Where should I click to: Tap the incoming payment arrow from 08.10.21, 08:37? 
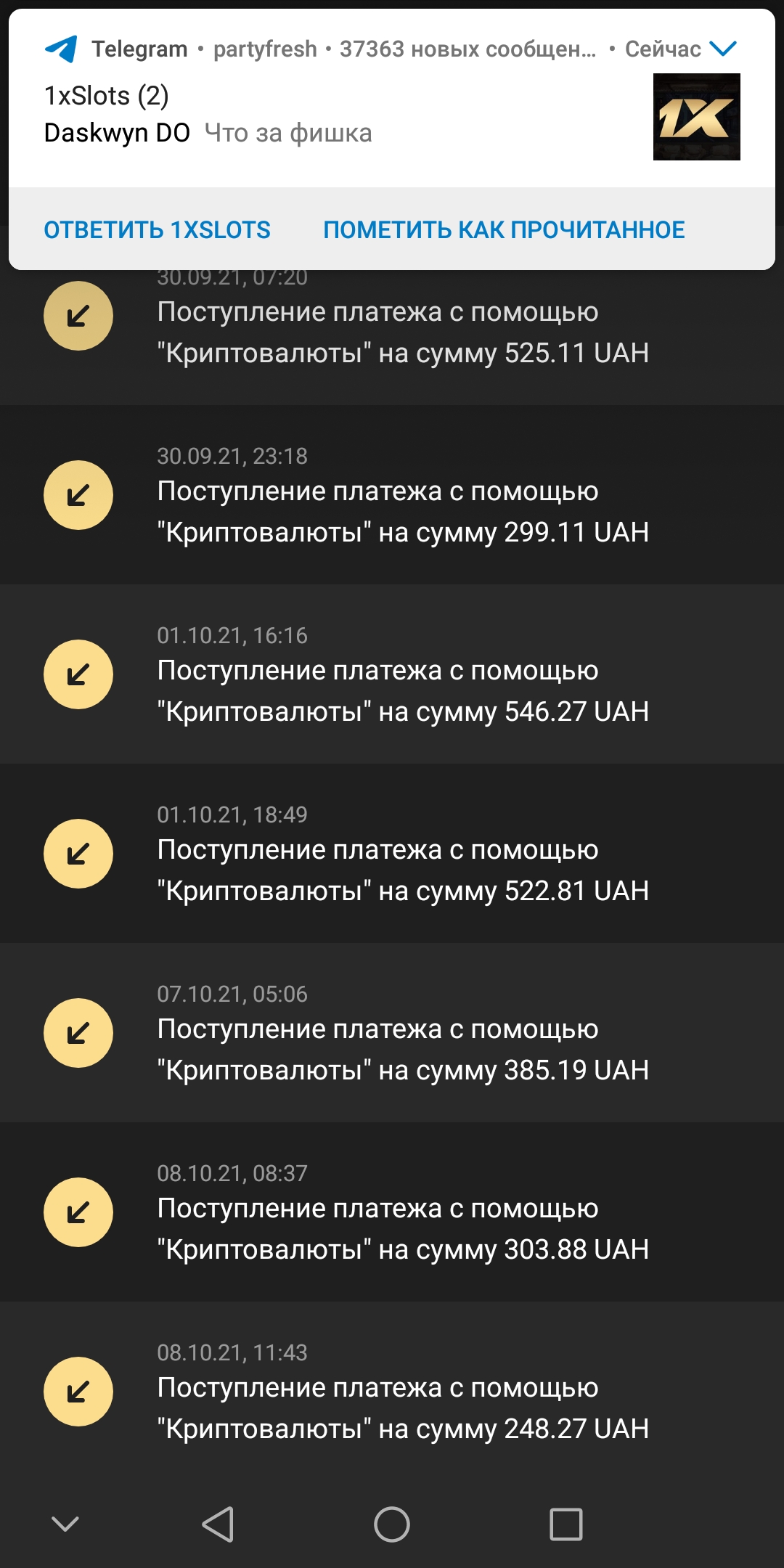pyautogui.click(x=78, y=1211)
